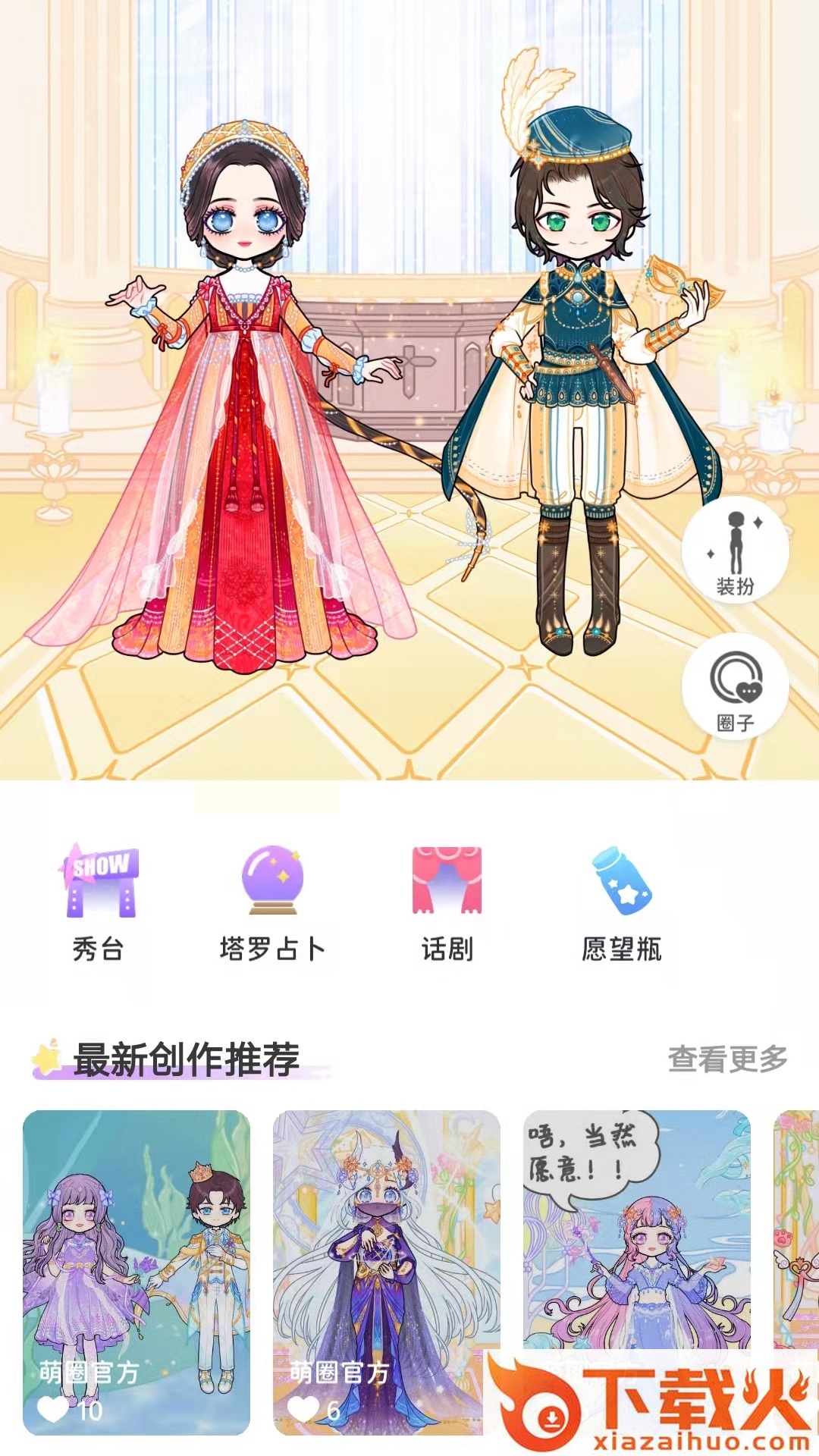
Task: Open the 圈子 circle button
Action: pyautogui.click(x=735, y=687)
